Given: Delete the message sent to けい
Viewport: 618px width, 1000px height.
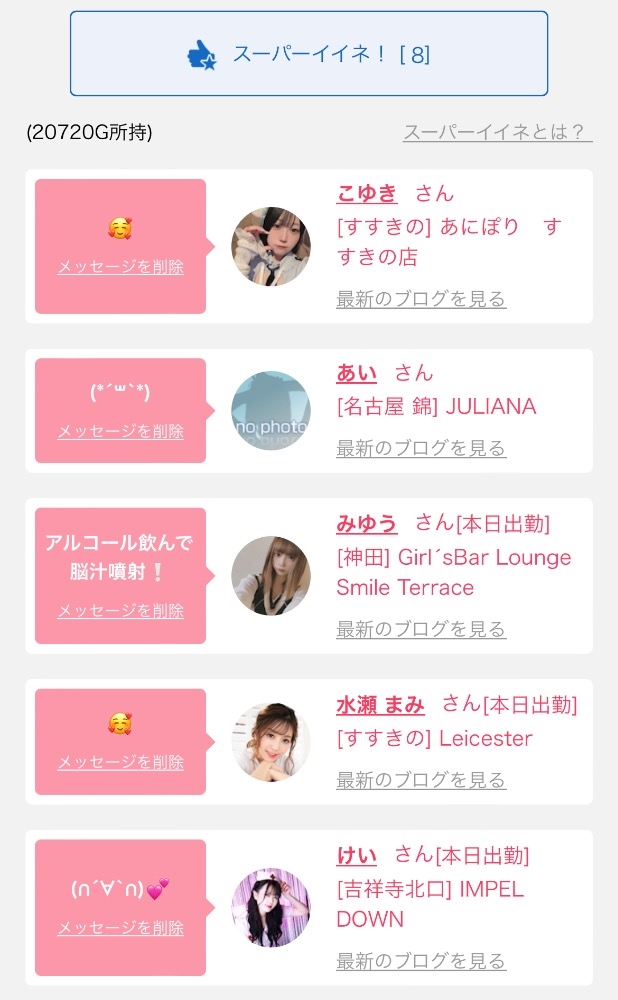Looking at the screenshot, I should click(120, 928).
